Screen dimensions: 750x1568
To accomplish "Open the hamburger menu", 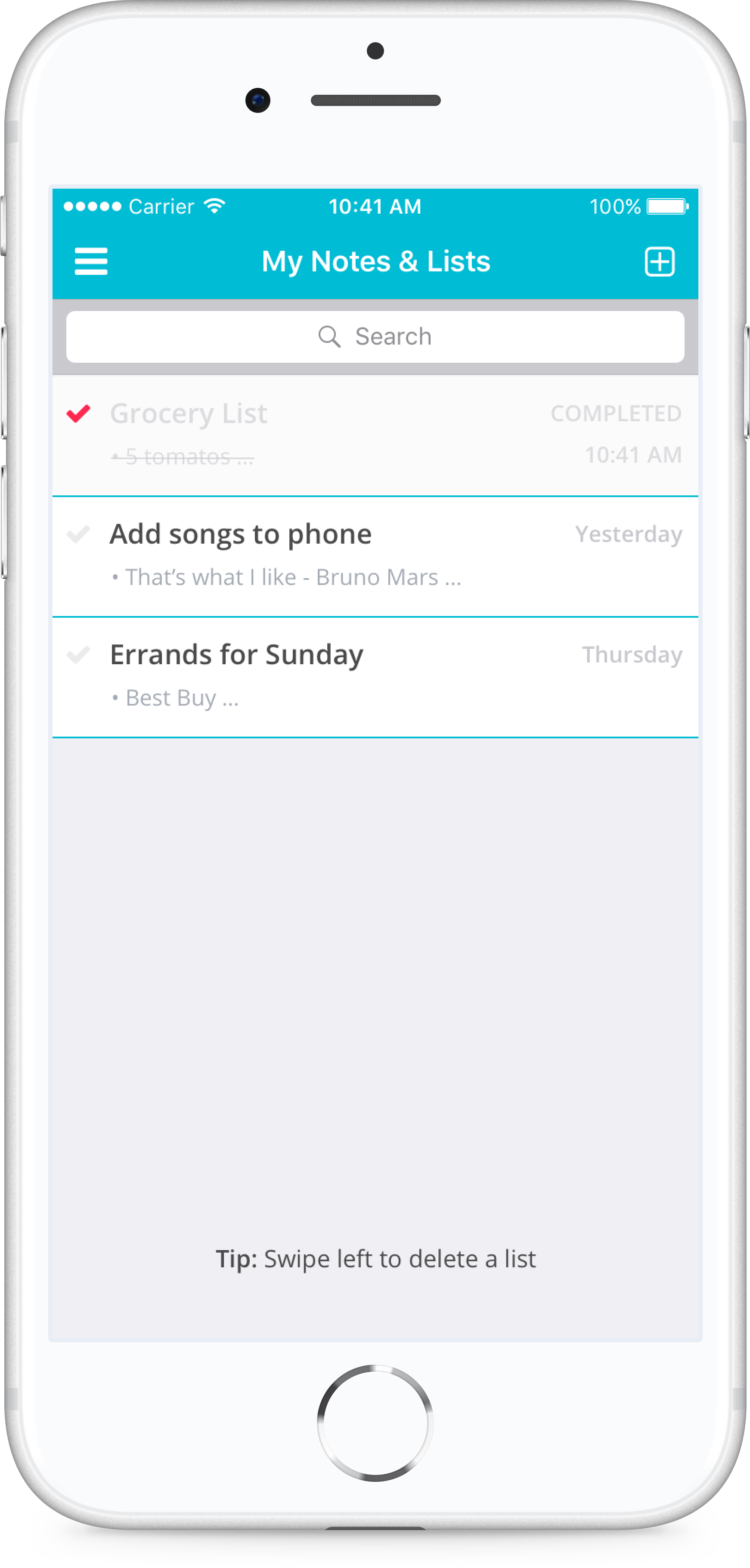I will coord(91,261).
